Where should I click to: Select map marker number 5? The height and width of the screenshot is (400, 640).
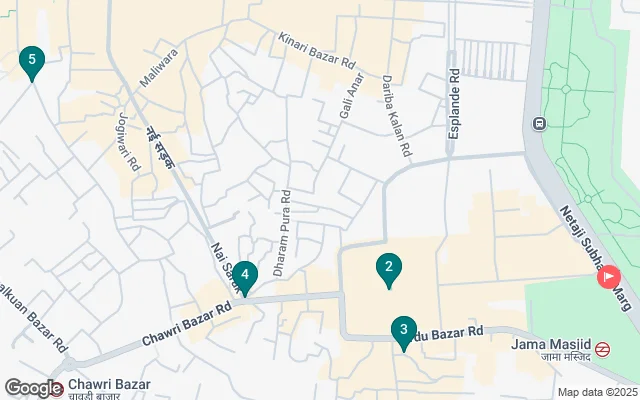tap(32, 62)
